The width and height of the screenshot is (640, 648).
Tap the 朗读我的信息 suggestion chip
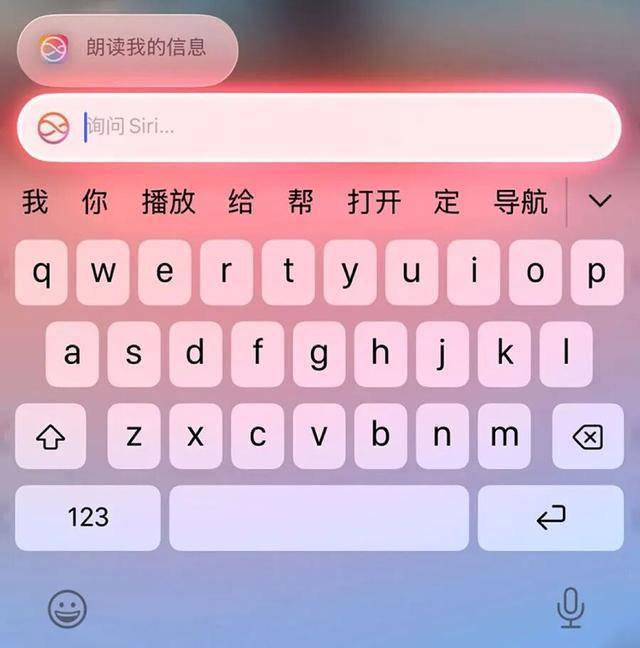click(128, 48)
